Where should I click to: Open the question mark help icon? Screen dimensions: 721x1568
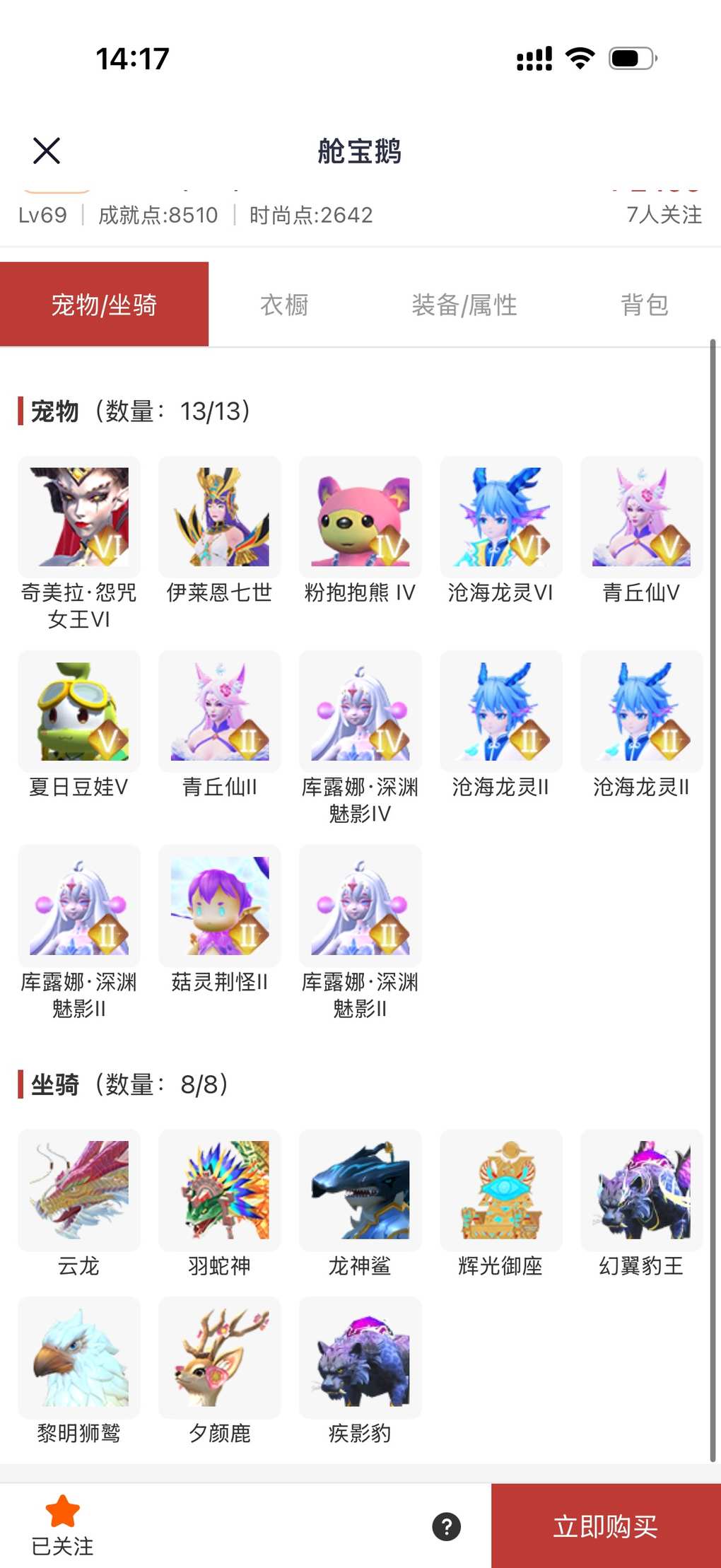446,1526
